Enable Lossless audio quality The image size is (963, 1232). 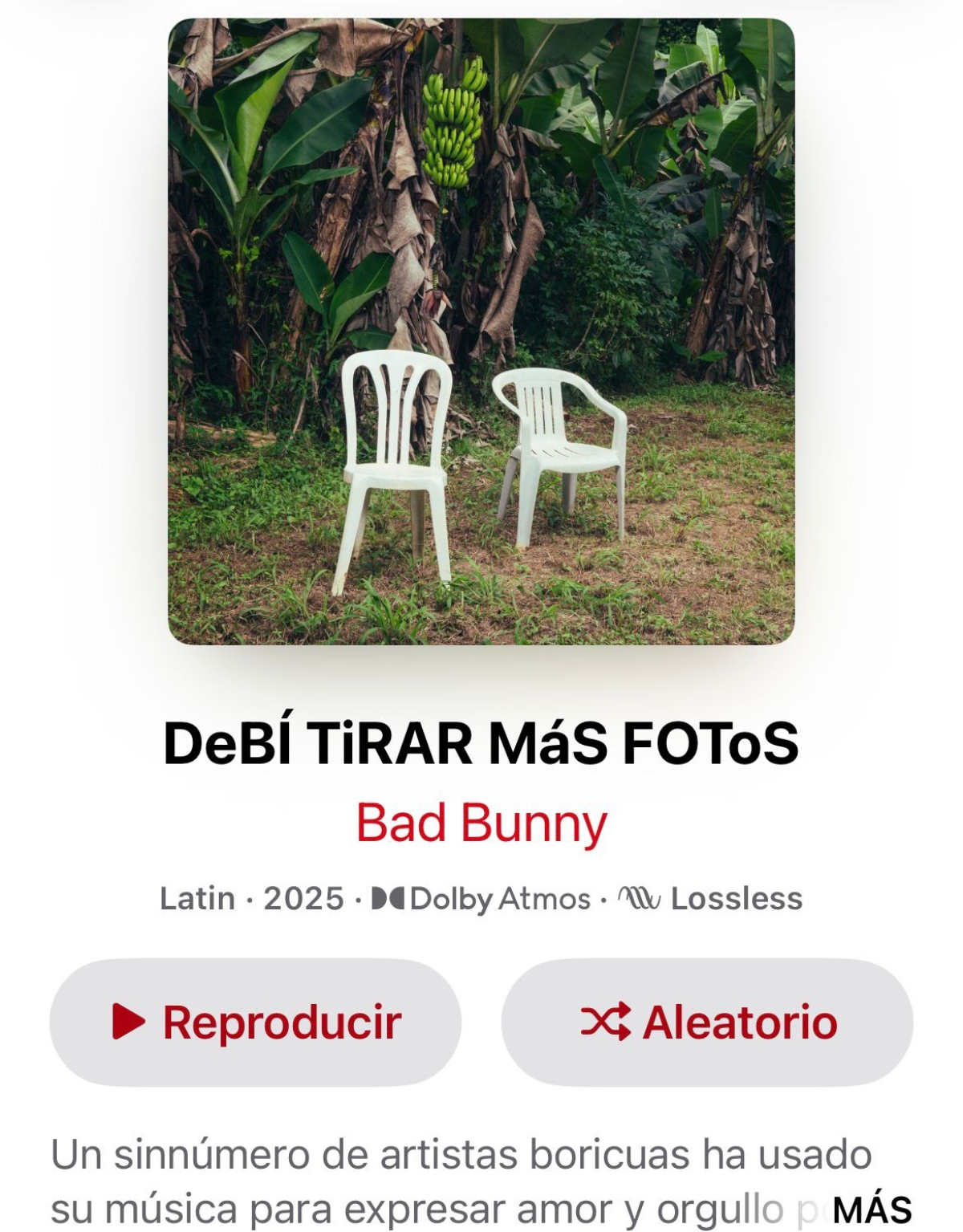click(x=706, y=901)
